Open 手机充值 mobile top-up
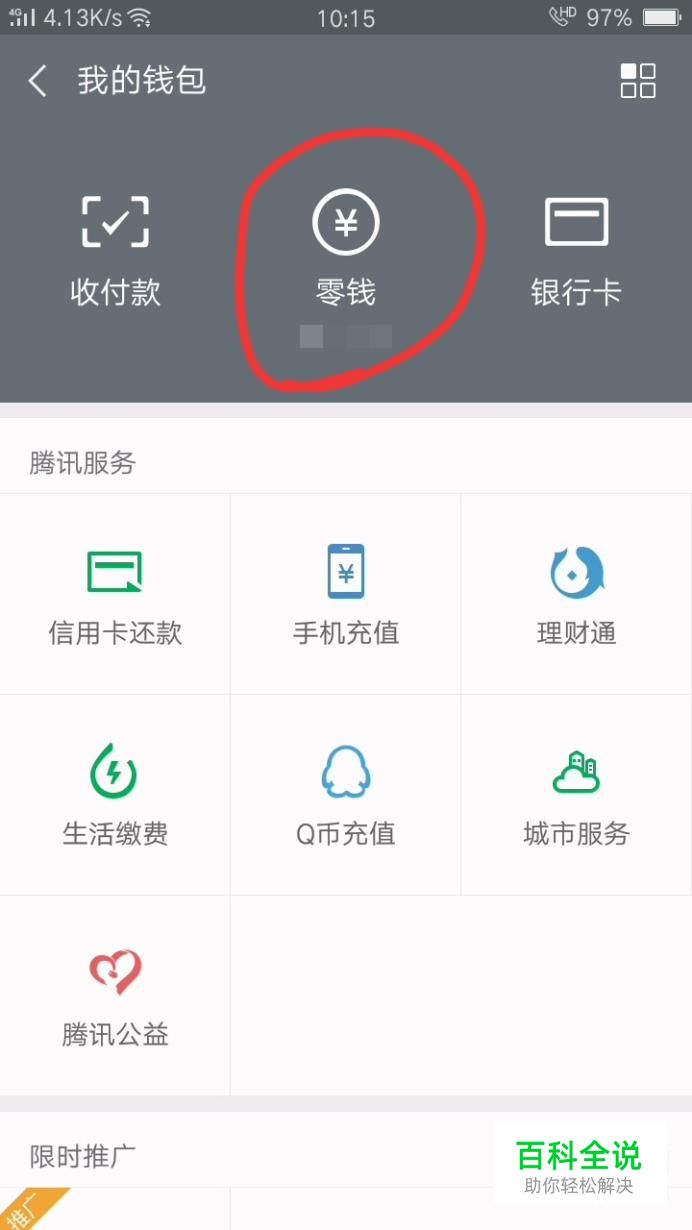 [x=346, y=594]
